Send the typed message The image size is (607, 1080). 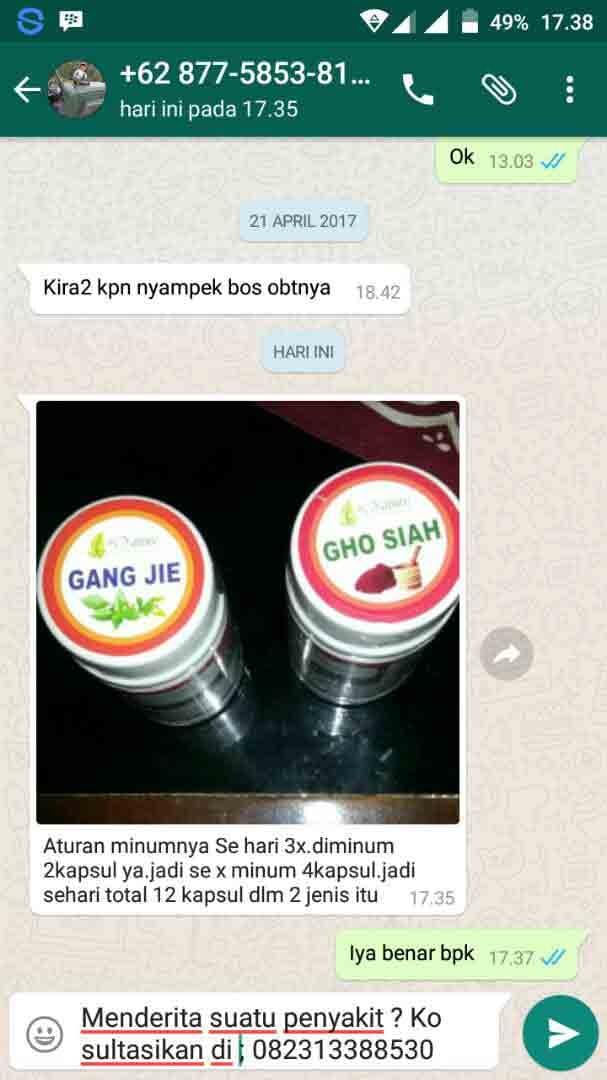click(x=560, y=1034)
